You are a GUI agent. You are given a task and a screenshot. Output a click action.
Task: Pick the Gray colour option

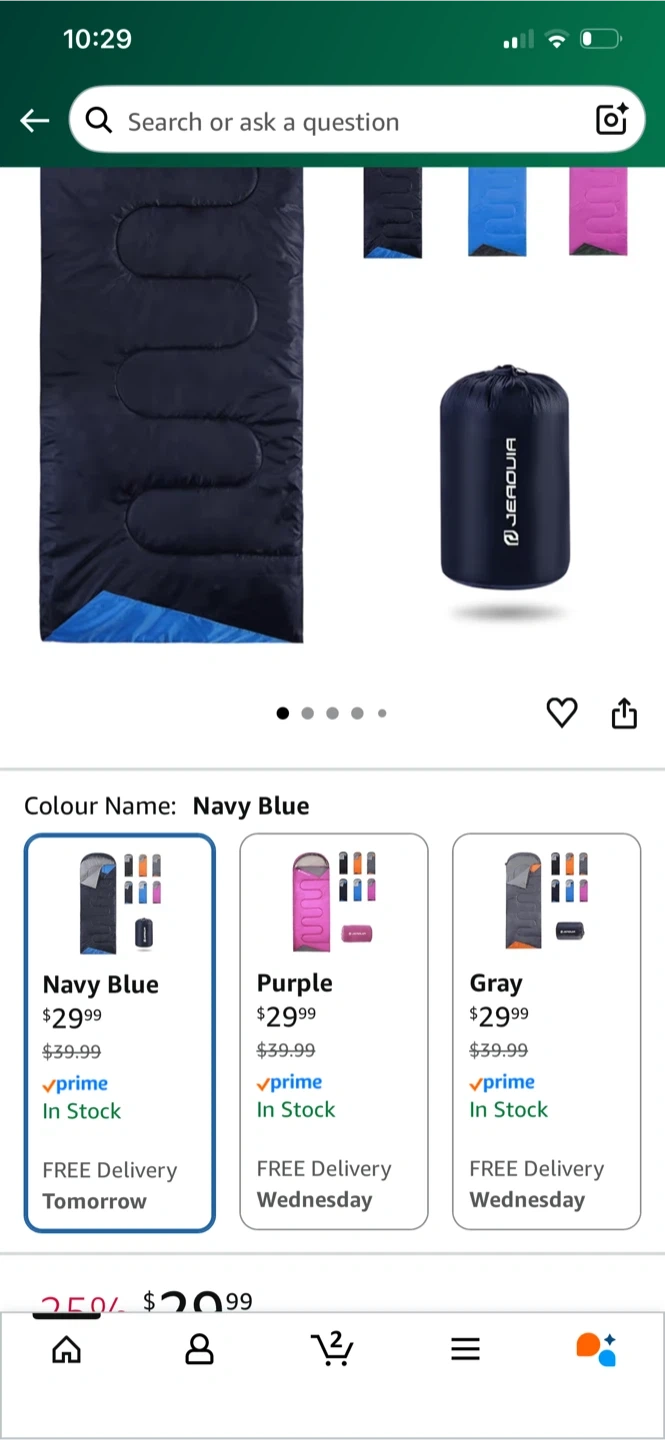point(547,1031)
